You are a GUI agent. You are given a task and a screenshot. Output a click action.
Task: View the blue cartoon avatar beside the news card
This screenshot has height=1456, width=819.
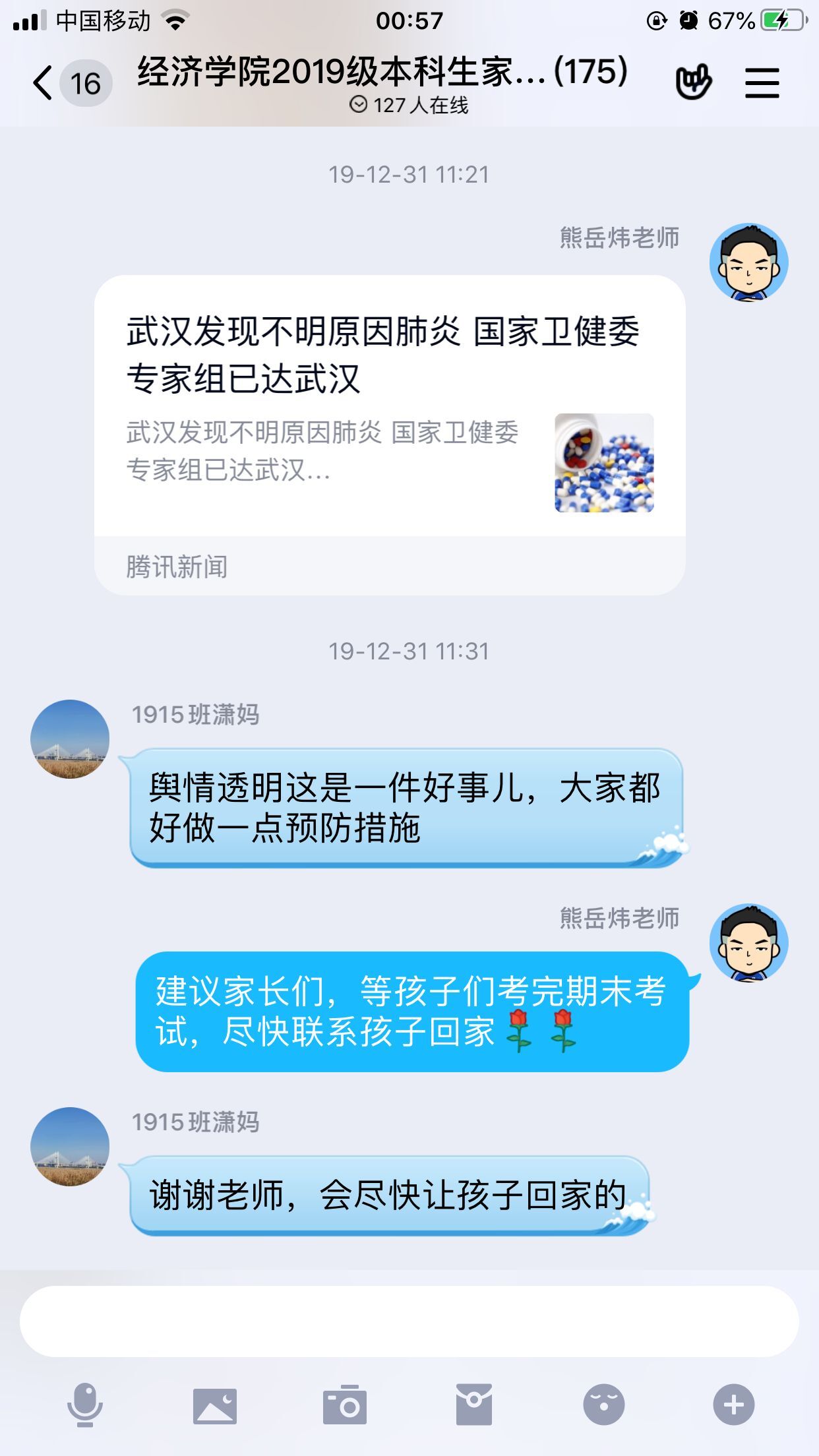coord(748,262)
